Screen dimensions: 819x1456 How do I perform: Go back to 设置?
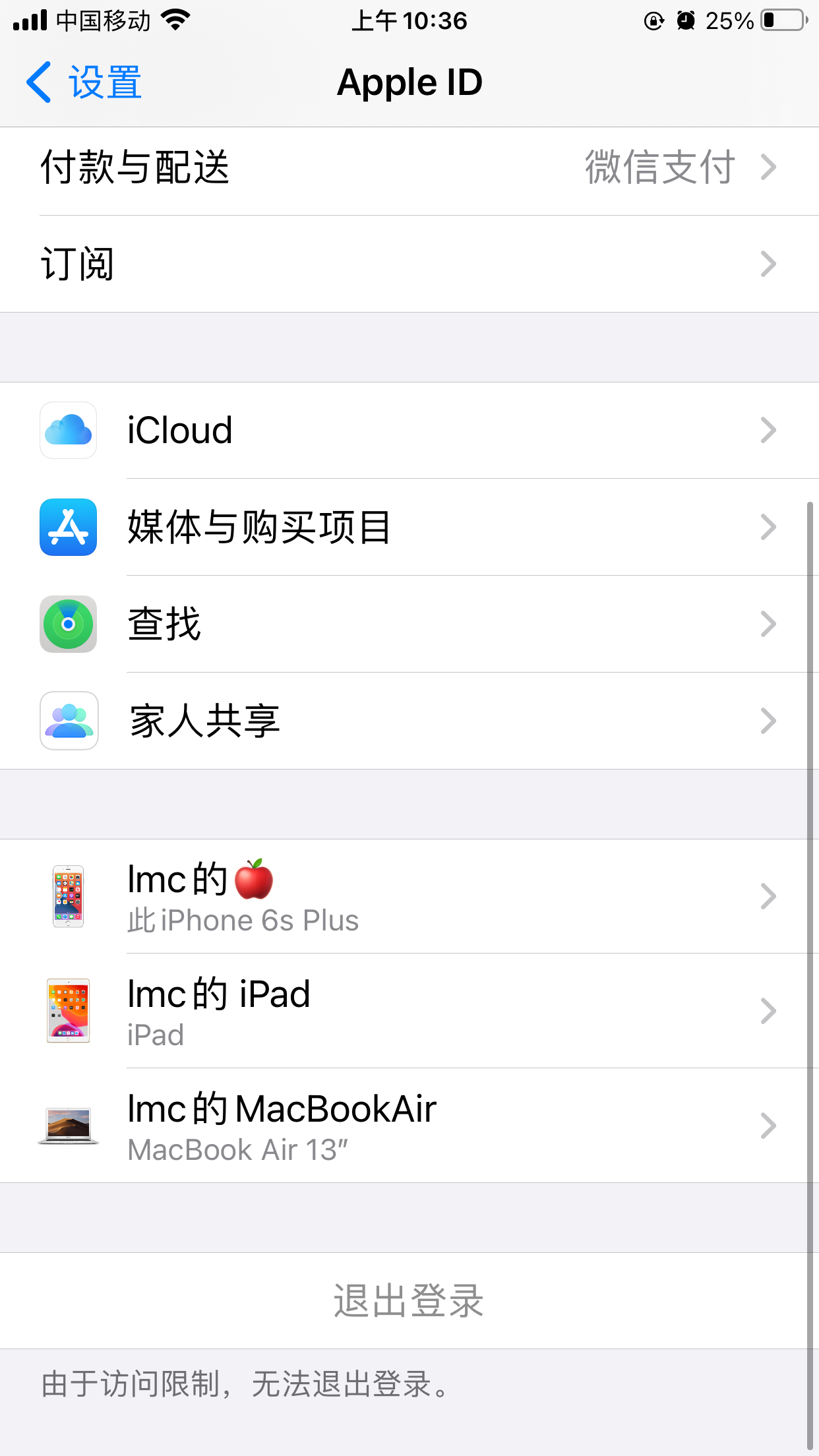point(84,83)
